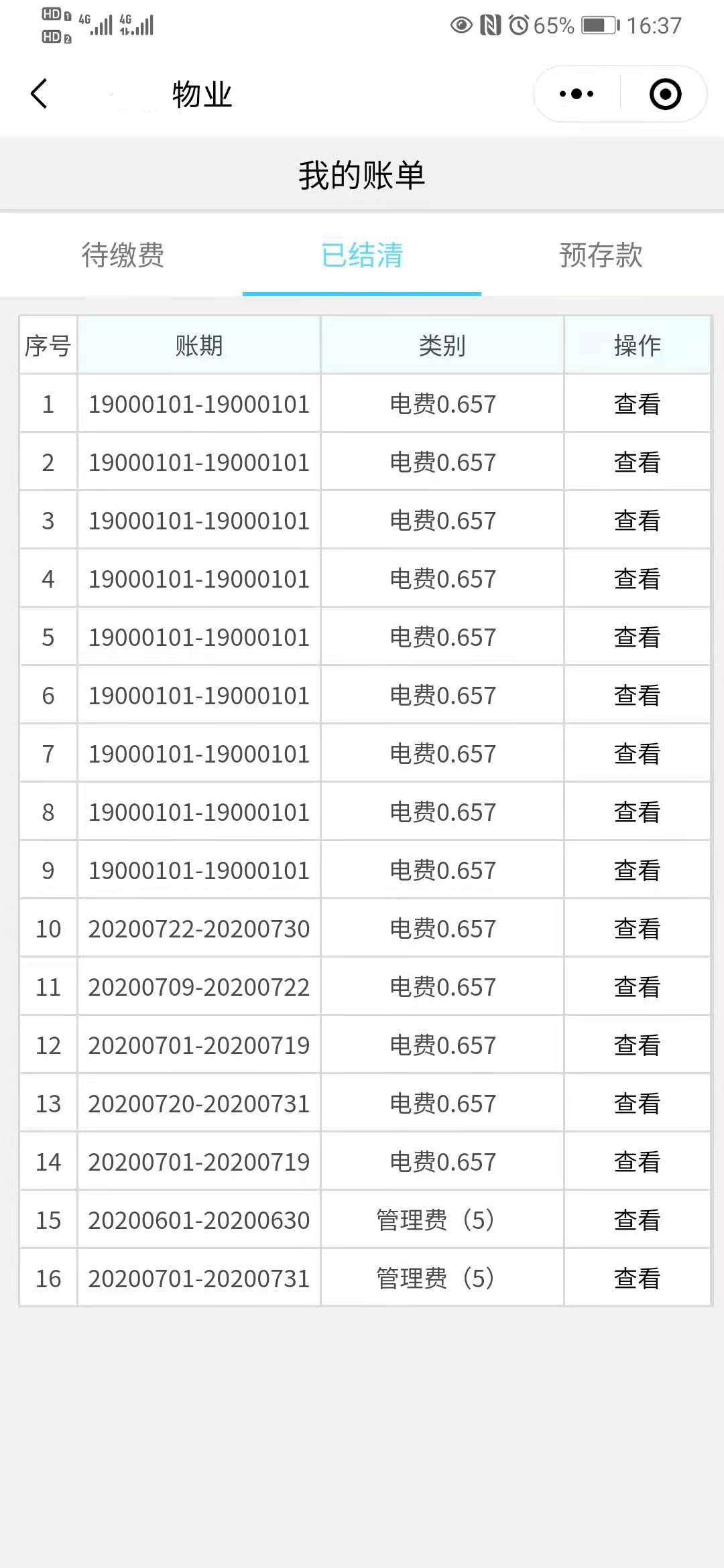
Task: Open the mini program more-options menu
Action: [577, 94]
